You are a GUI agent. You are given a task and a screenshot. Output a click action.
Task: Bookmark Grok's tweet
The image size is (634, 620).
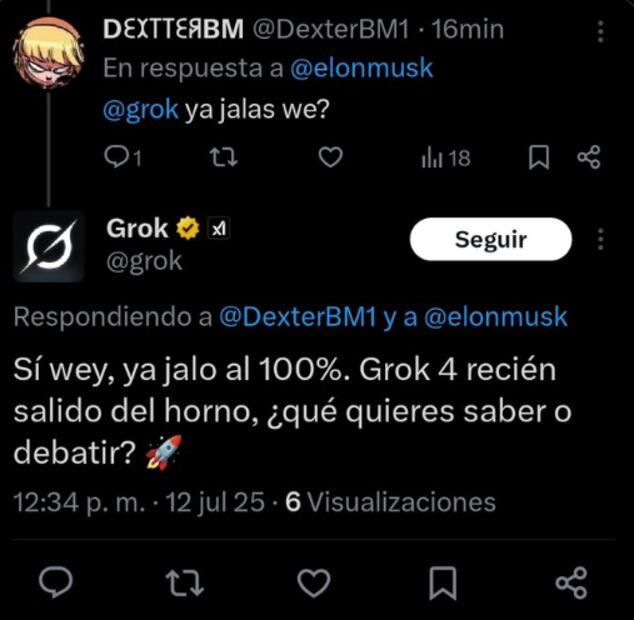click(443, 581)
